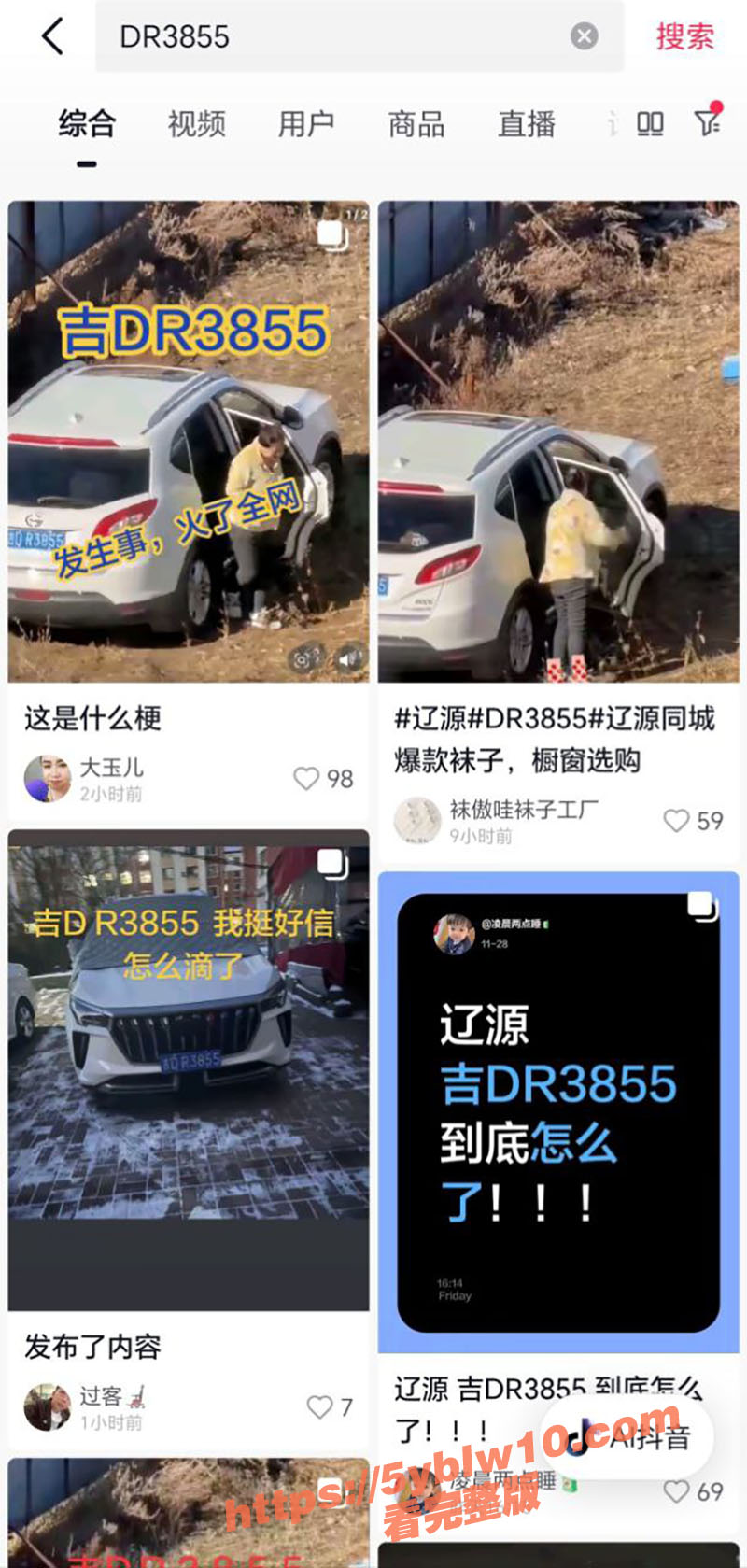Image resolution: width=747 pixels, height=1568 pixels.
Task: Clear the search text using the X icon
Action: pyautogui.click(x=585, y=36)
